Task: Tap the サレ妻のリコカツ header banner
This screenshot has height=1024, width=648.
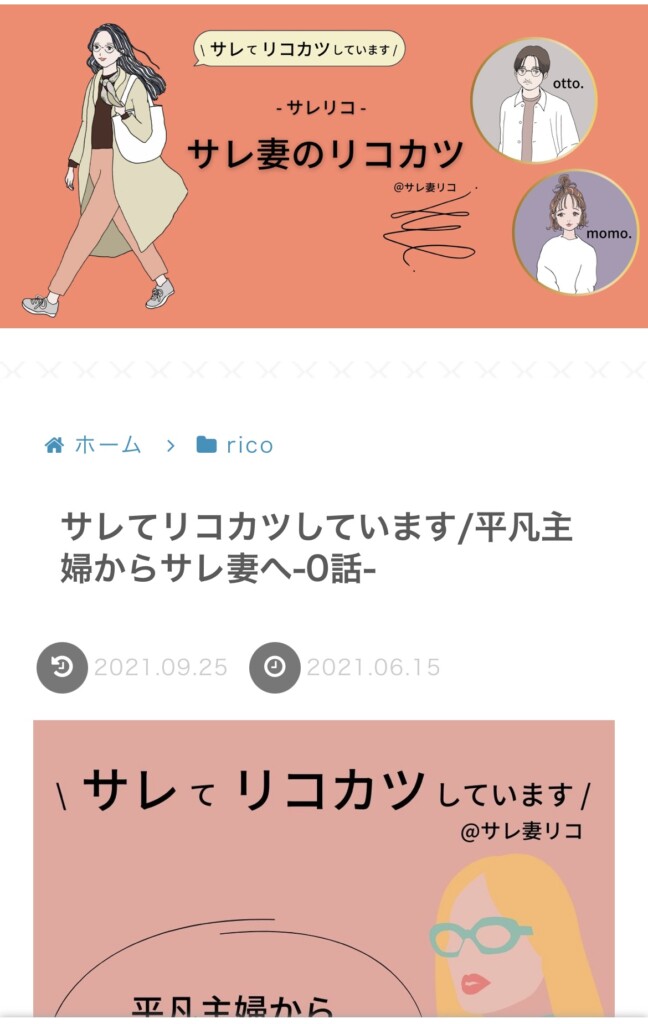Action: 324,166
